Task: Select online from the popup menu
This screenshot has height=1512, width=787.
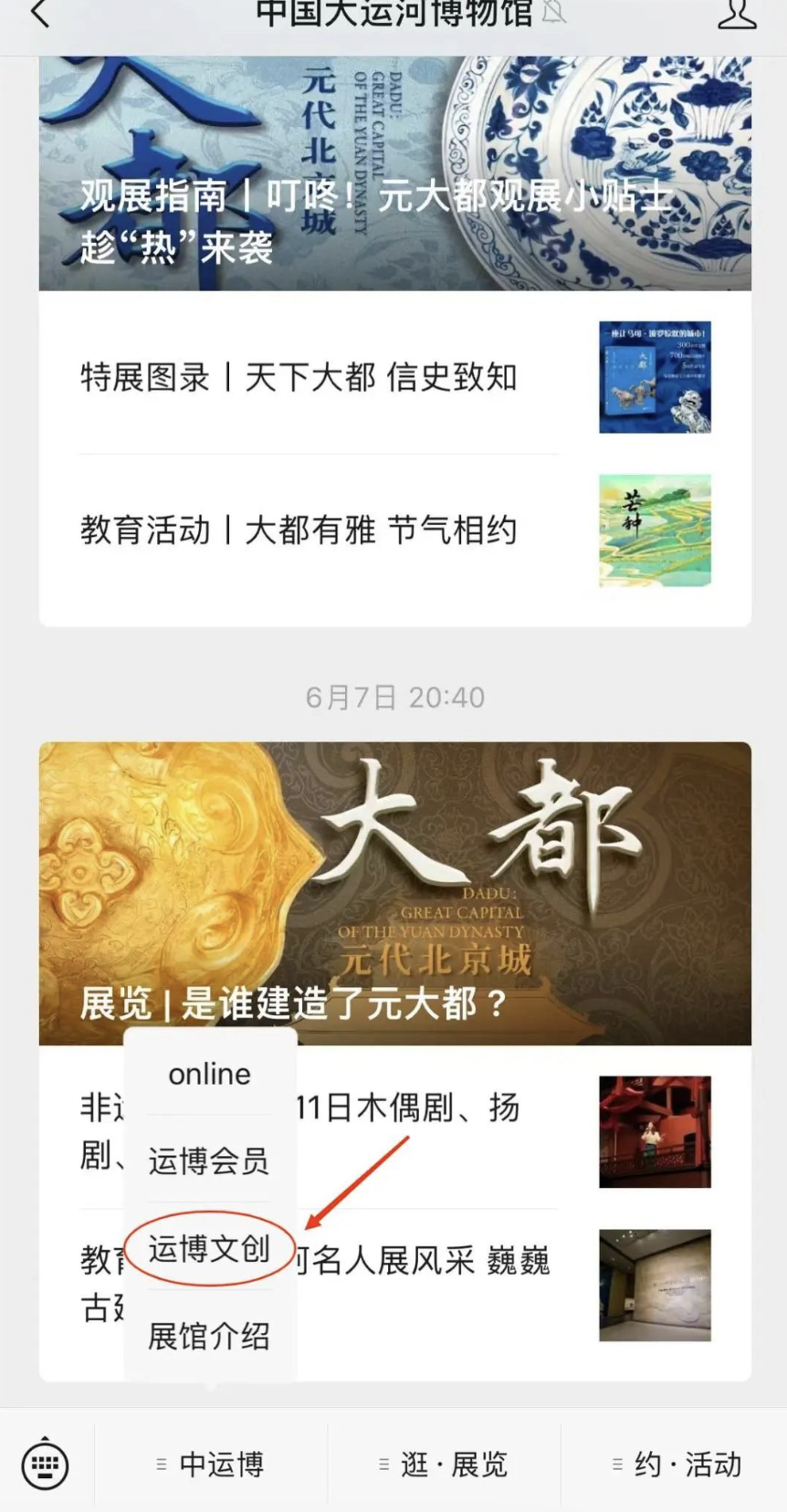Action: pyautogui.click(x=209, y=1074)
